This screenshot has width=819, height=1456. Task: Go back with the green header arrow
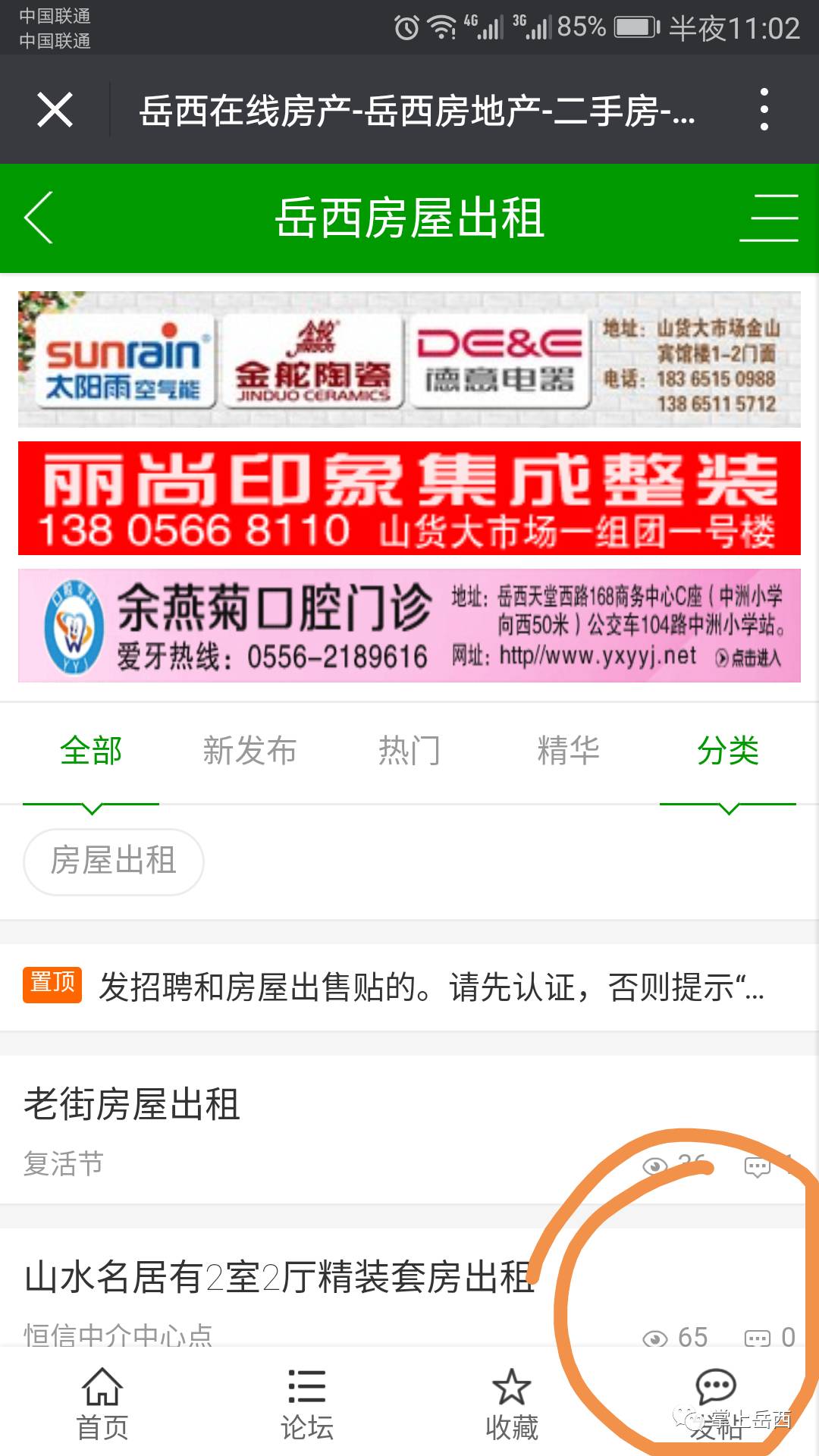tap(39, 218)
